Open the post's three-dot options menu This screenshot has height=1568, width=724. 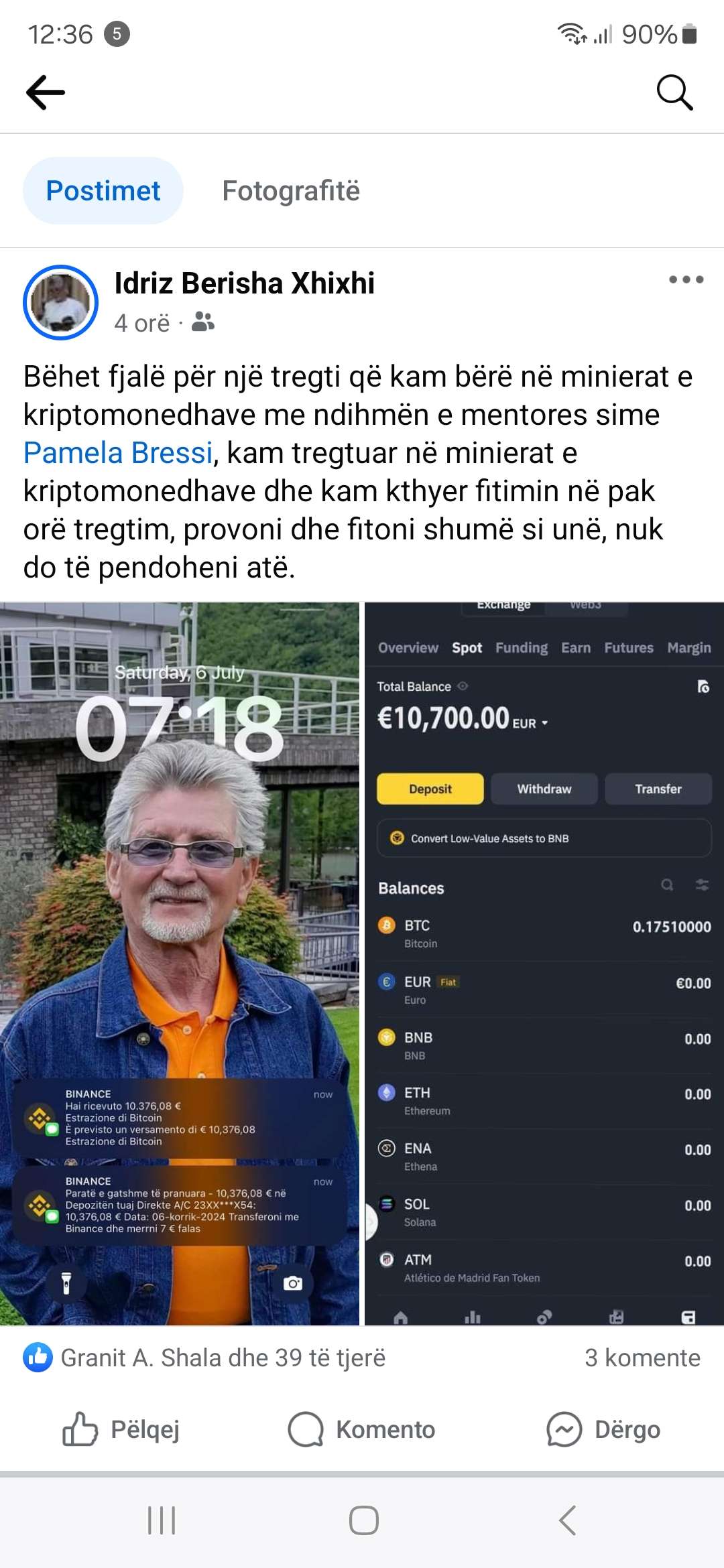686,279
